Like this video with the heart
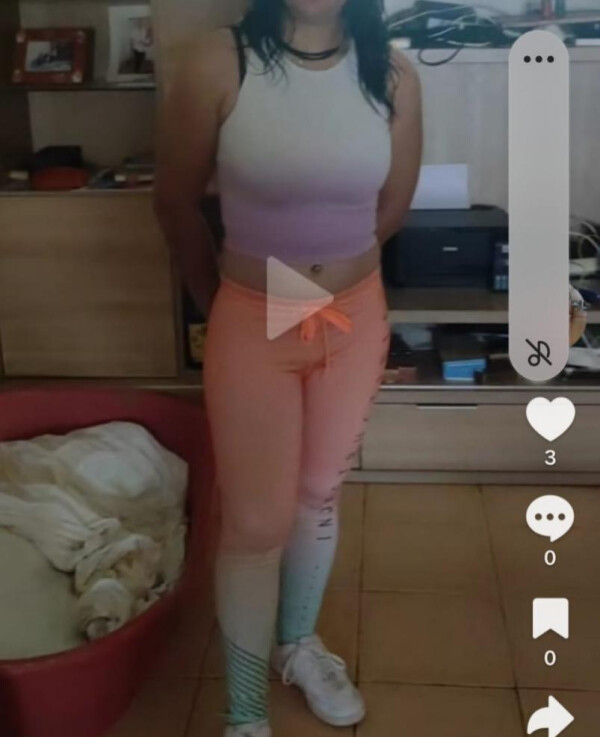 pos(550,419)
